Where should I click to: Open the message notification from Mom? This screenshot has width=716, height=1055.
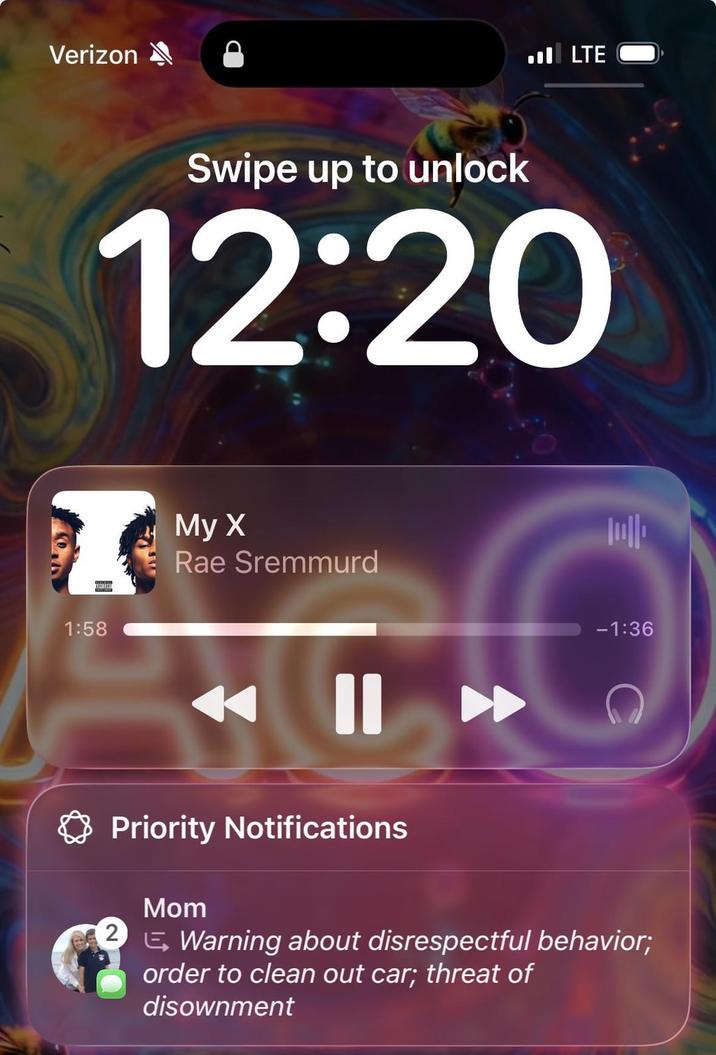[x=380, y=957]
